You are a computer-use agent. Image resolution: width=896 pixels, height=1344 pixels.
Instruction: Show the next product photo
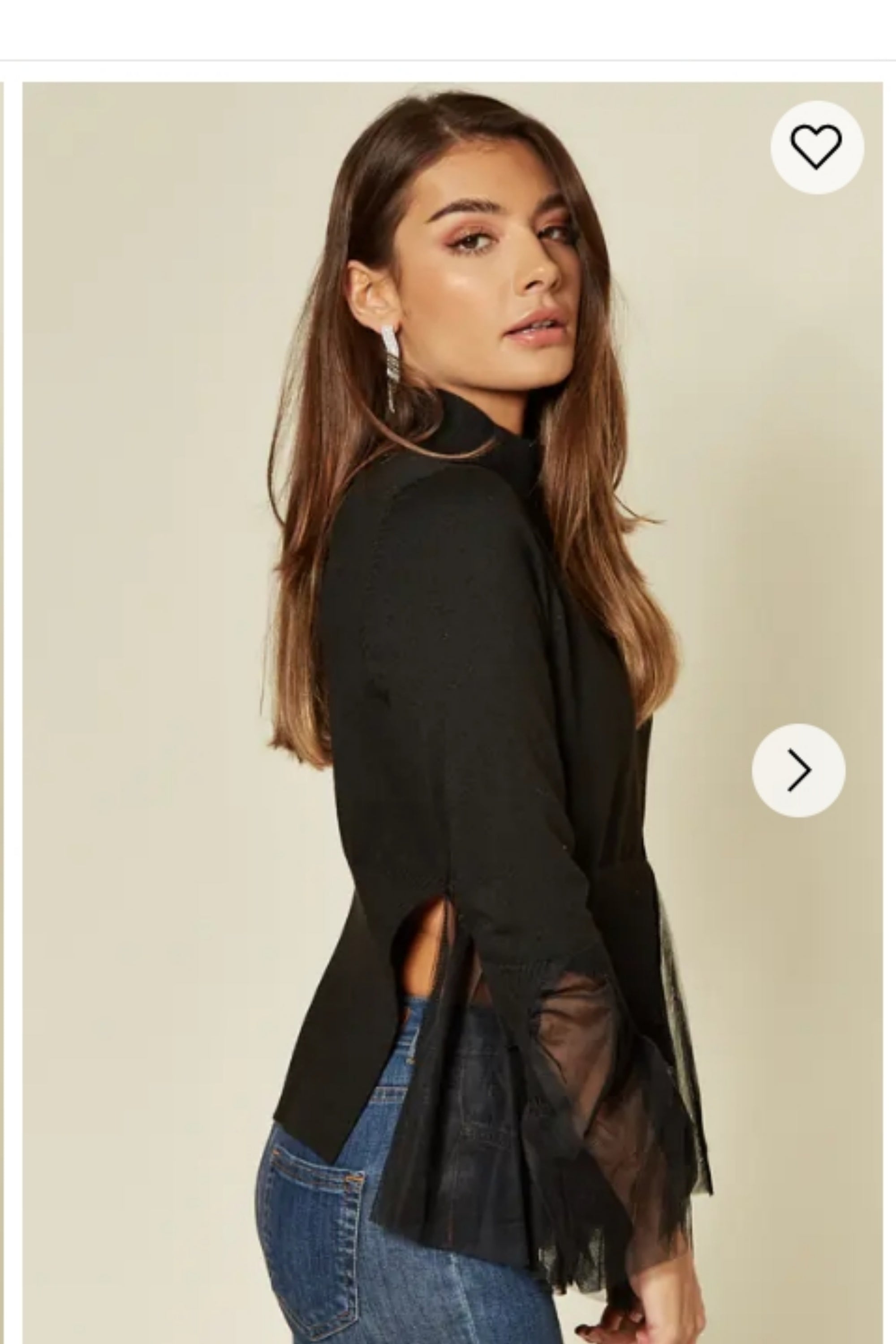click(x=798, y=770)
